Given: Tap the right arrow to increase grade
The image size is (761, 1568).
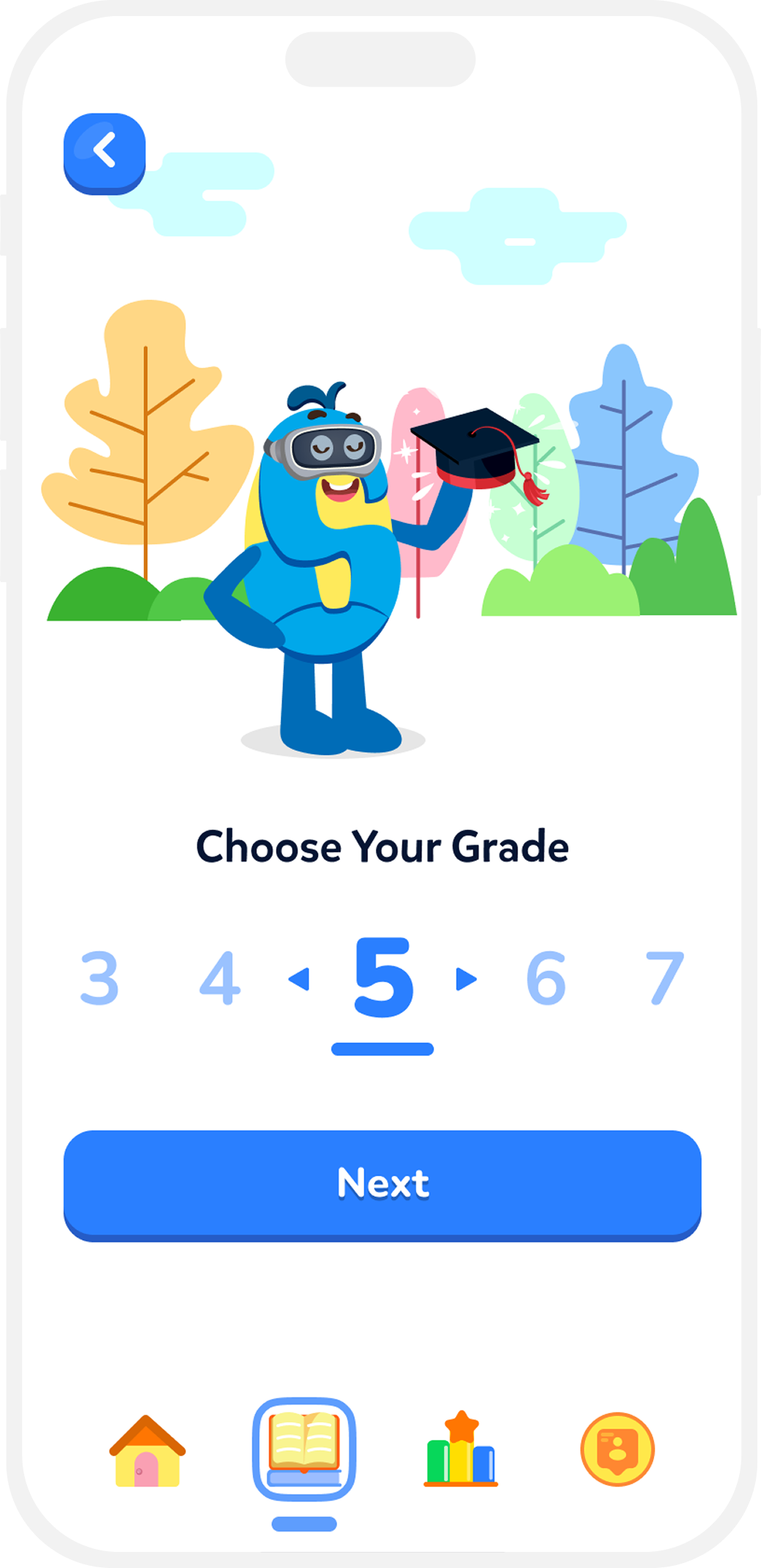Looking at the screenshot, I should pos(466,979).
